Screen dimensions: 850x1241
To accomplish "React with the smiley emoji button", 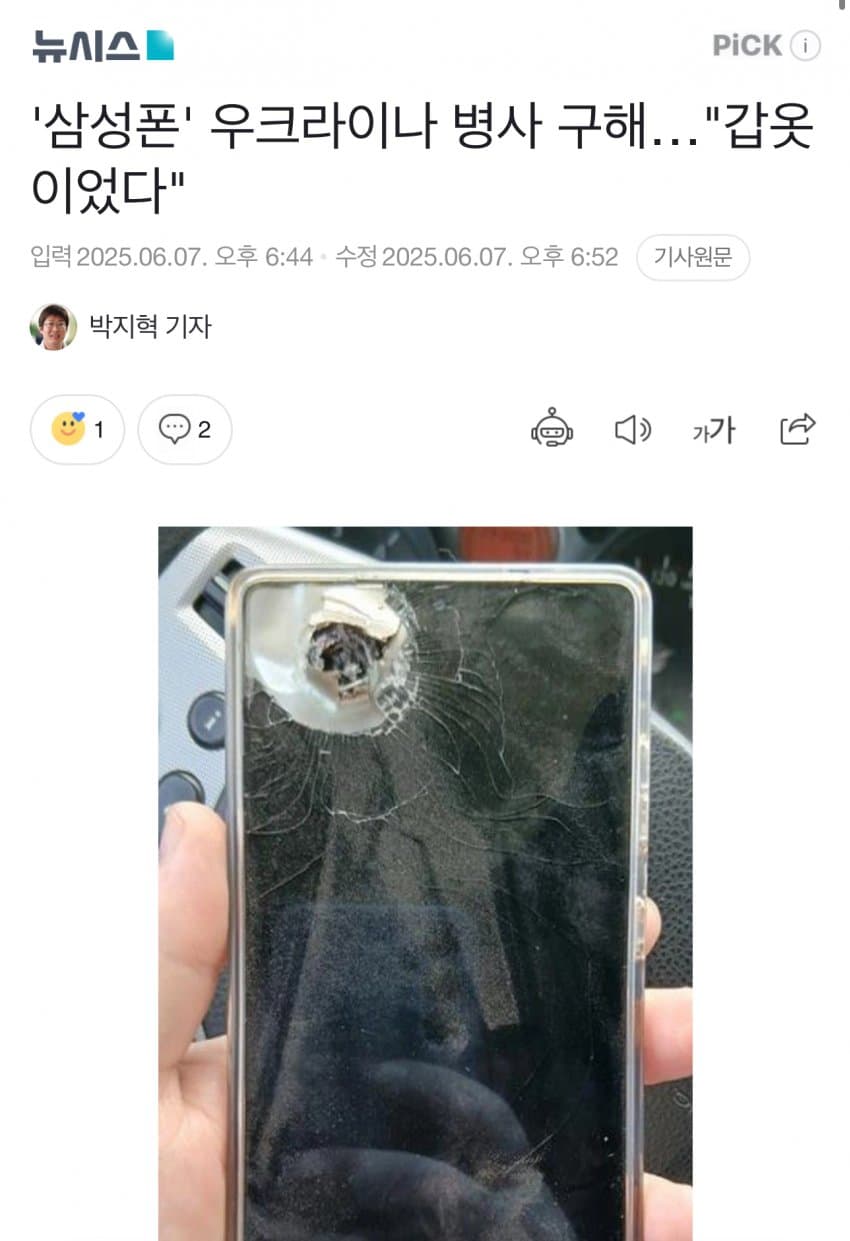I will 77,430.
